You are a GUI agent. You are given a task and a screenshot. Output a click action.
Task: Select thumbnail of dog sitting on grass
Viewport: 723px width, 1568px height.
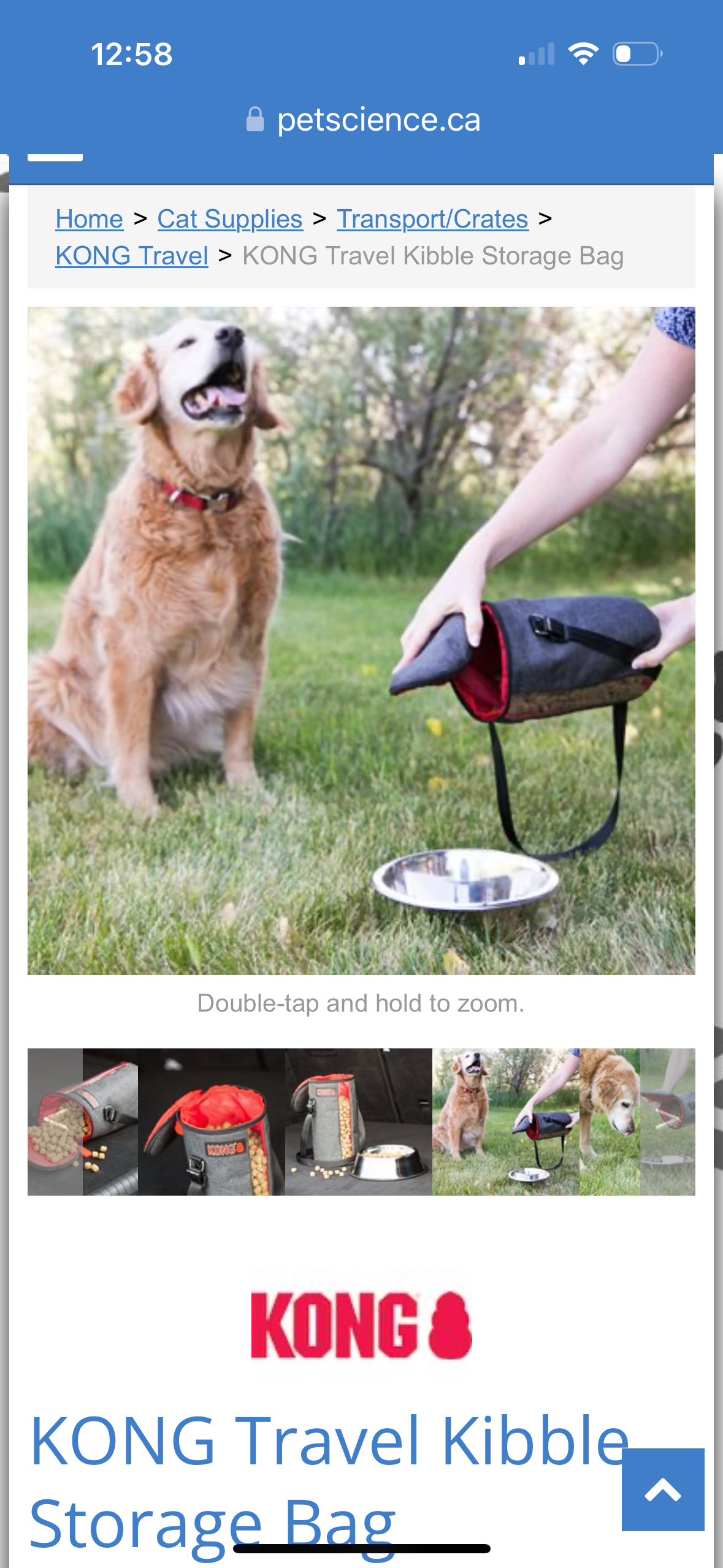click(x=506, y=1121)
